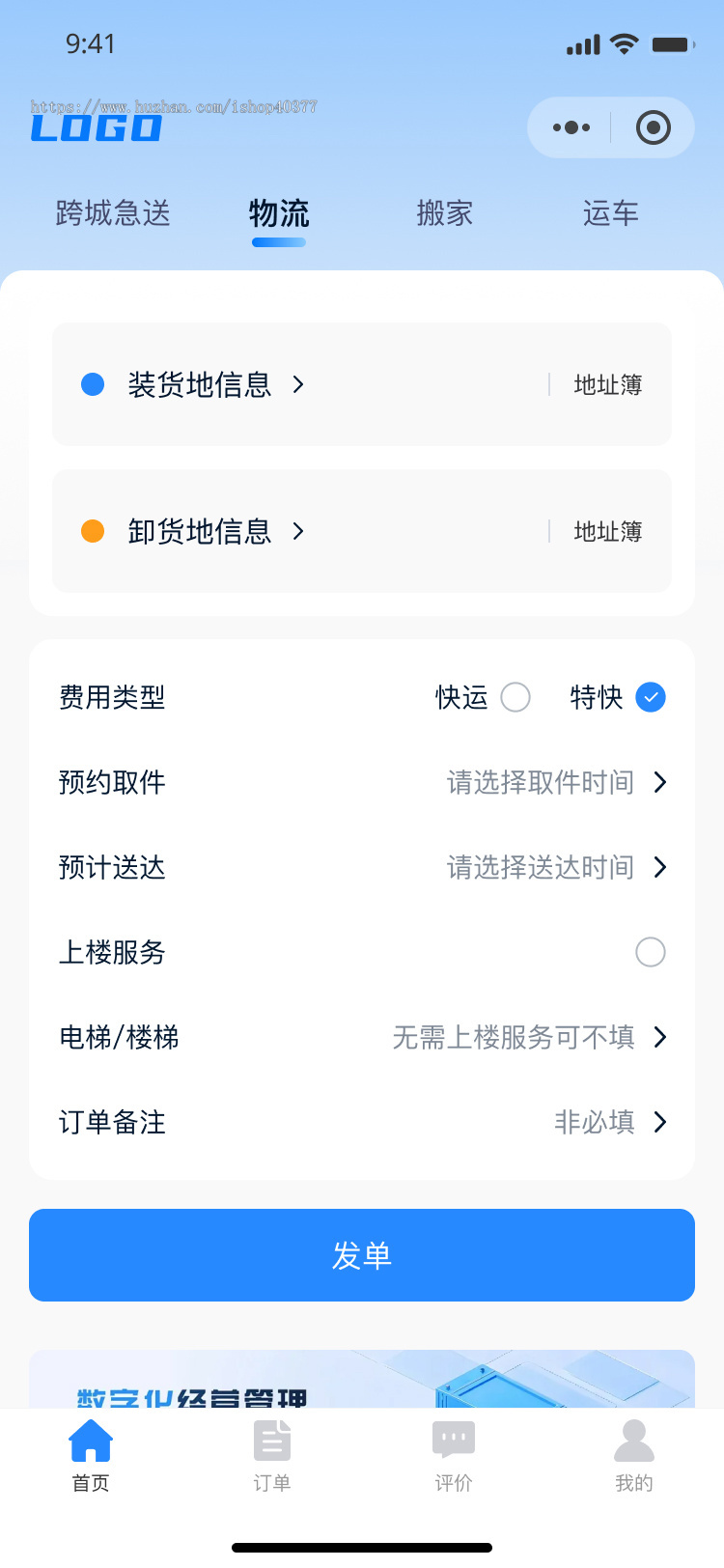Open 地址簿 next to 装货地信息

click(605, 384)
